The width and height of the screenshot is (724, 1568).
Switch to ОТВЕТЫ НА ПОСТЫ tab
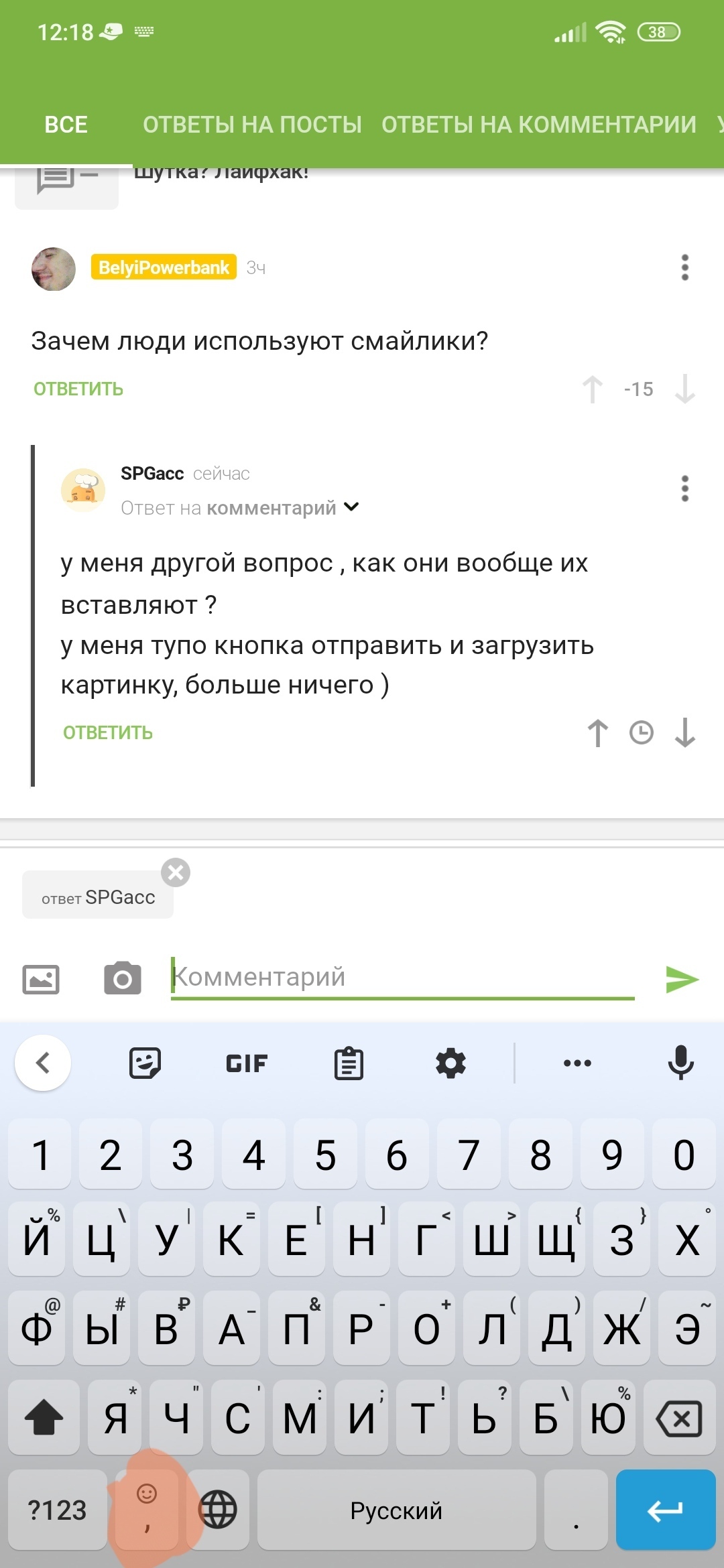tap(252, 125)
